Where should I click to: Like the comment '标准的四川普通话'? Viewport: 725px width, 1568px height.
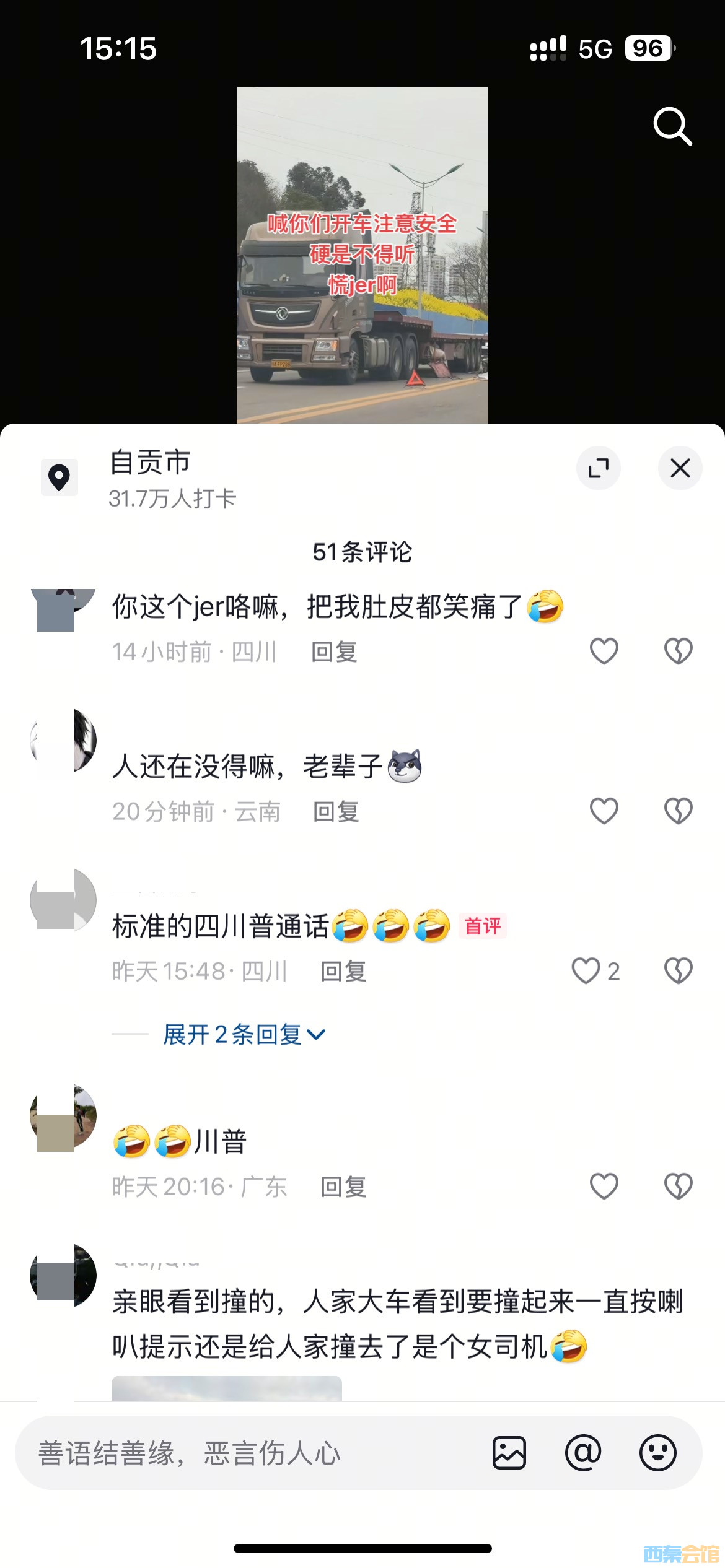pyautogui.click(x=586, y=971)
